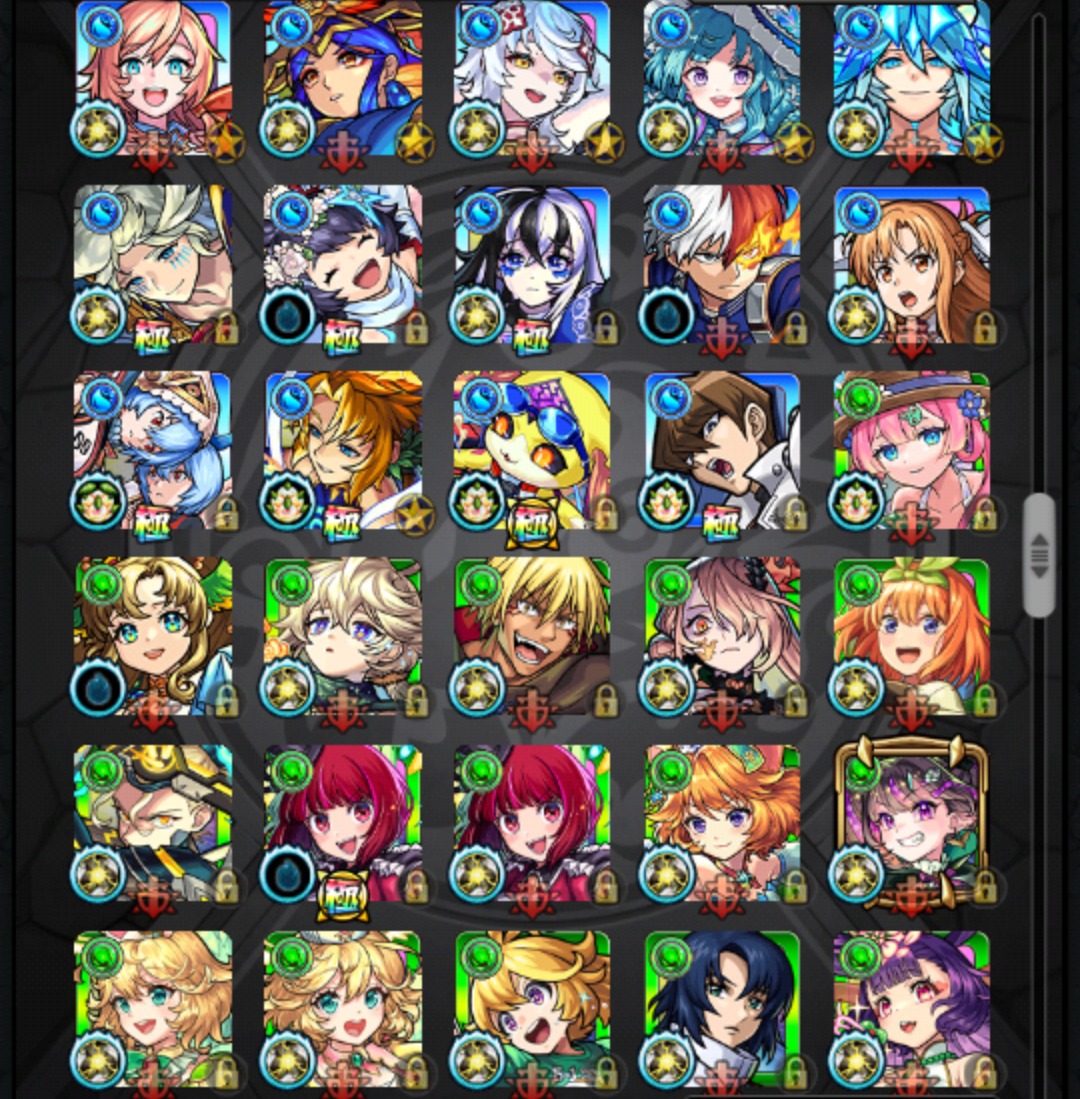
Task: Open the pink-haired girl wearing brown hat
Action: tap(911, 452)
